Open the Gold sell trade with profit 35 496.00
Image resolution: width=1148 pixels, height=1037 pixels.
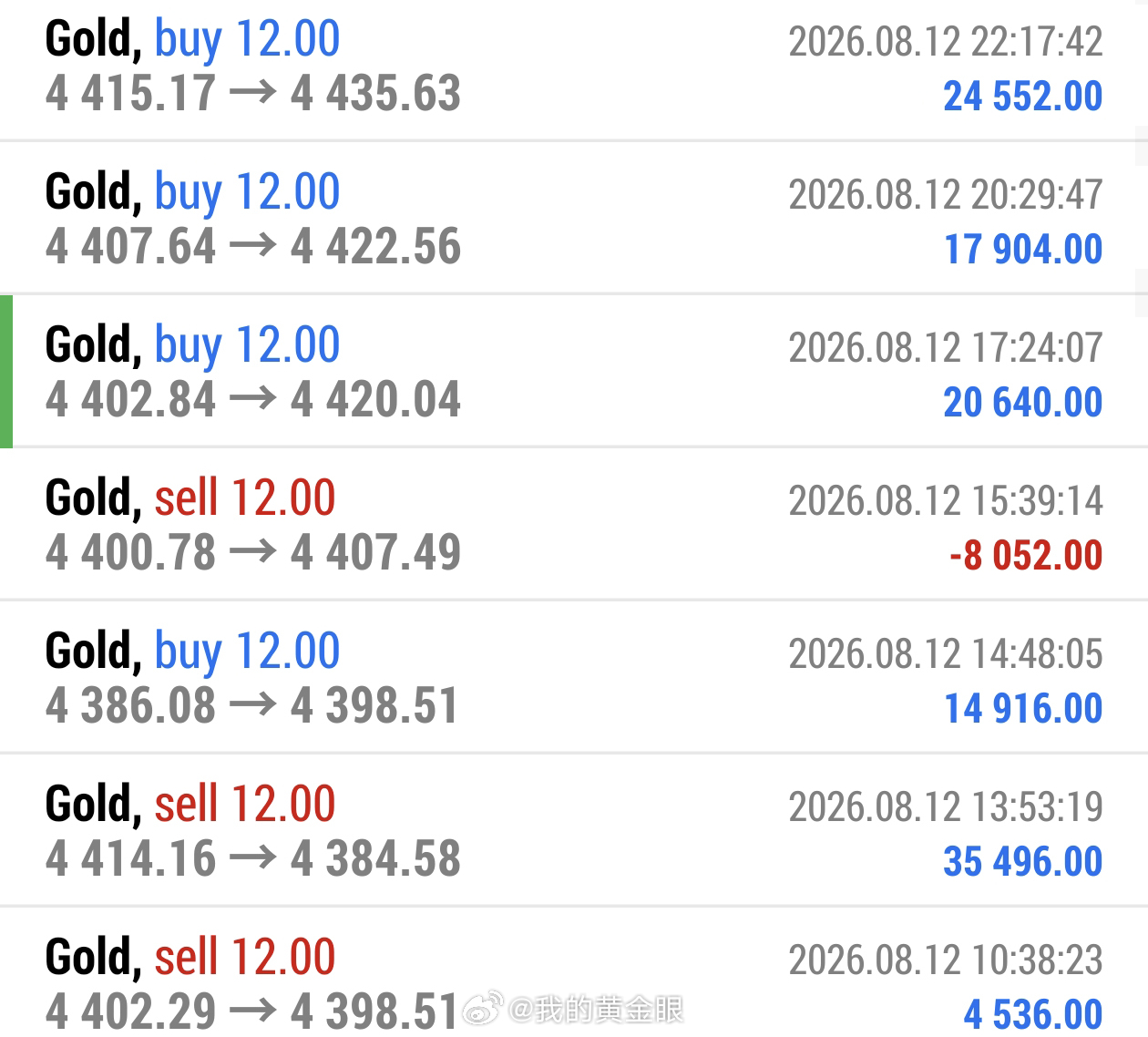(574, 831)
